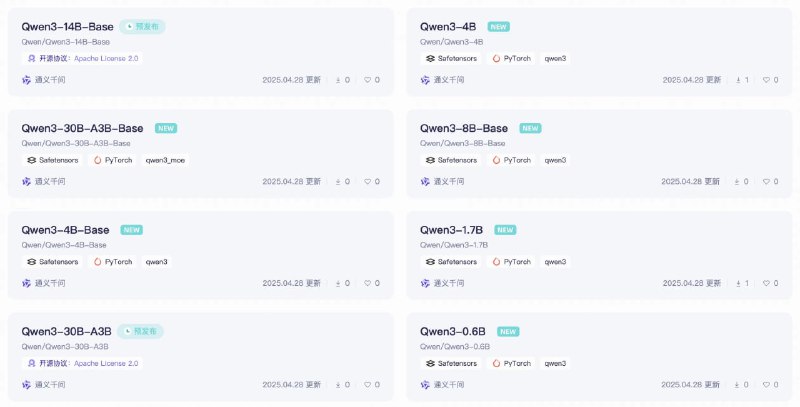Screen dimensions: 800x407
Task: Open the Qwen3-30B-A3B-Base model card
Action: click(x=82, y=128)
